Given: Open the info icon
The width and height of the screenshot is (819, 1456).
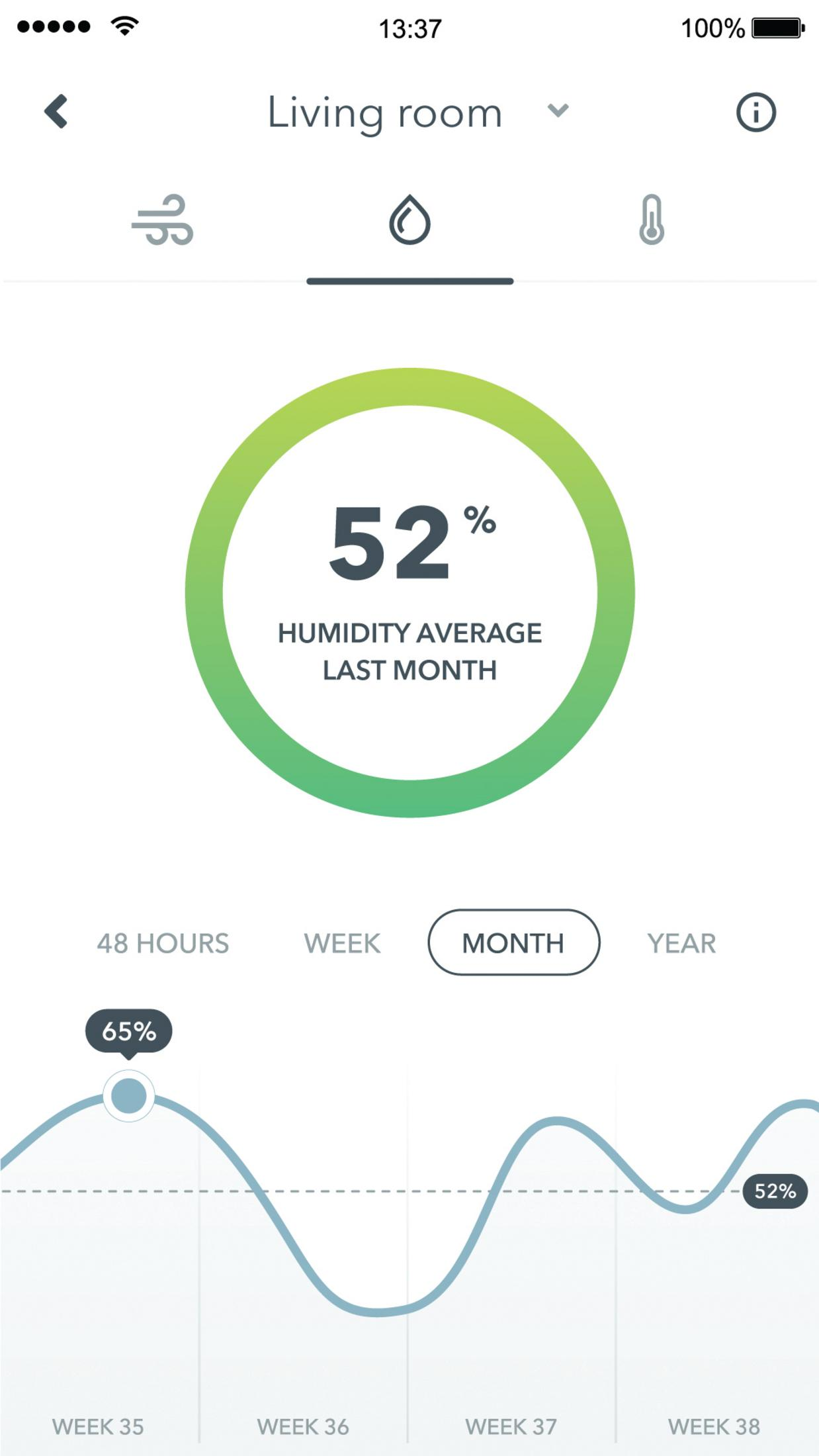Looking at the screenshot, I should 755,112.
